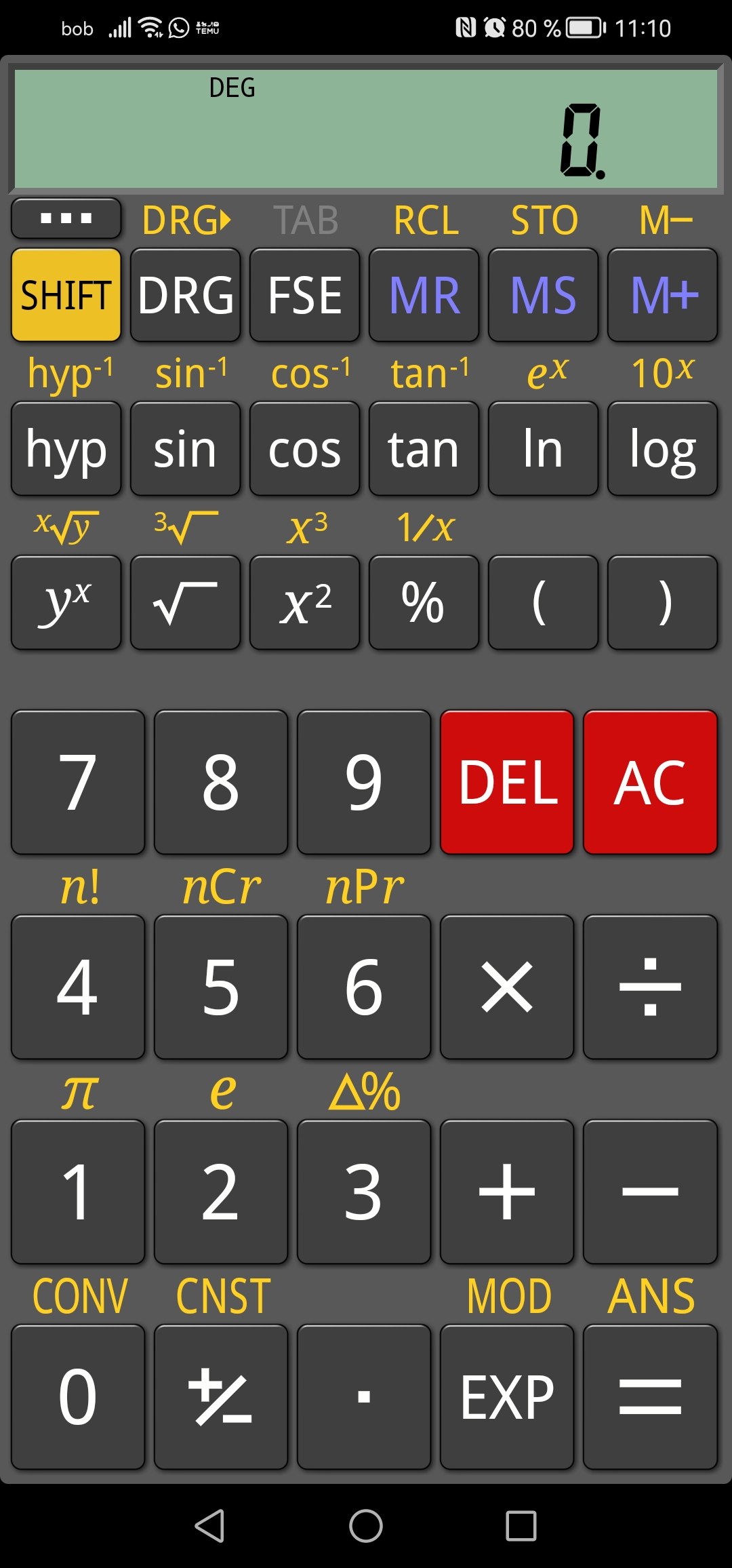Add to memory with M+ key
Screen dimensions: 732x1568
click(662, 295)
